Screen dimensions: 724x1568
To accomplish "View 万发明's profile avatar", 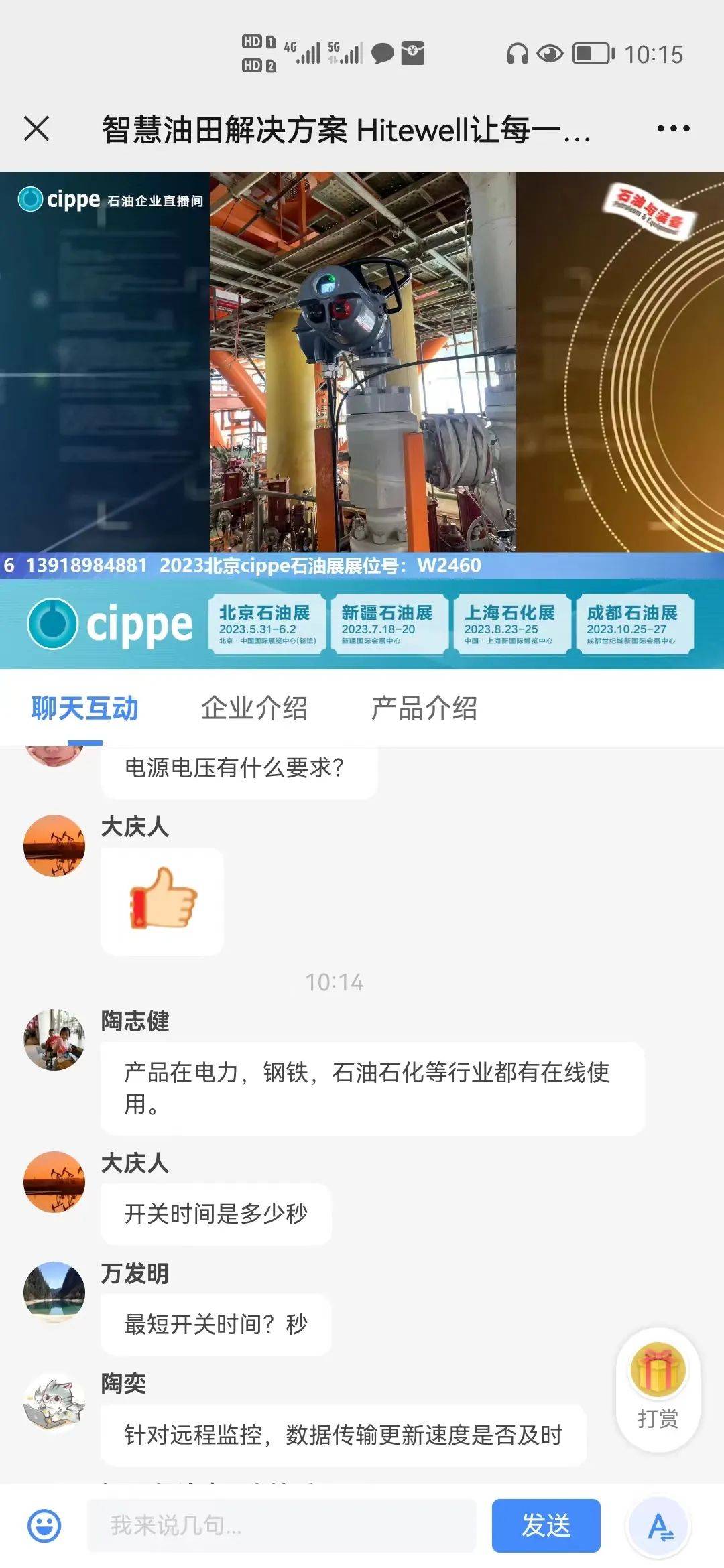I will point(54,1292).
